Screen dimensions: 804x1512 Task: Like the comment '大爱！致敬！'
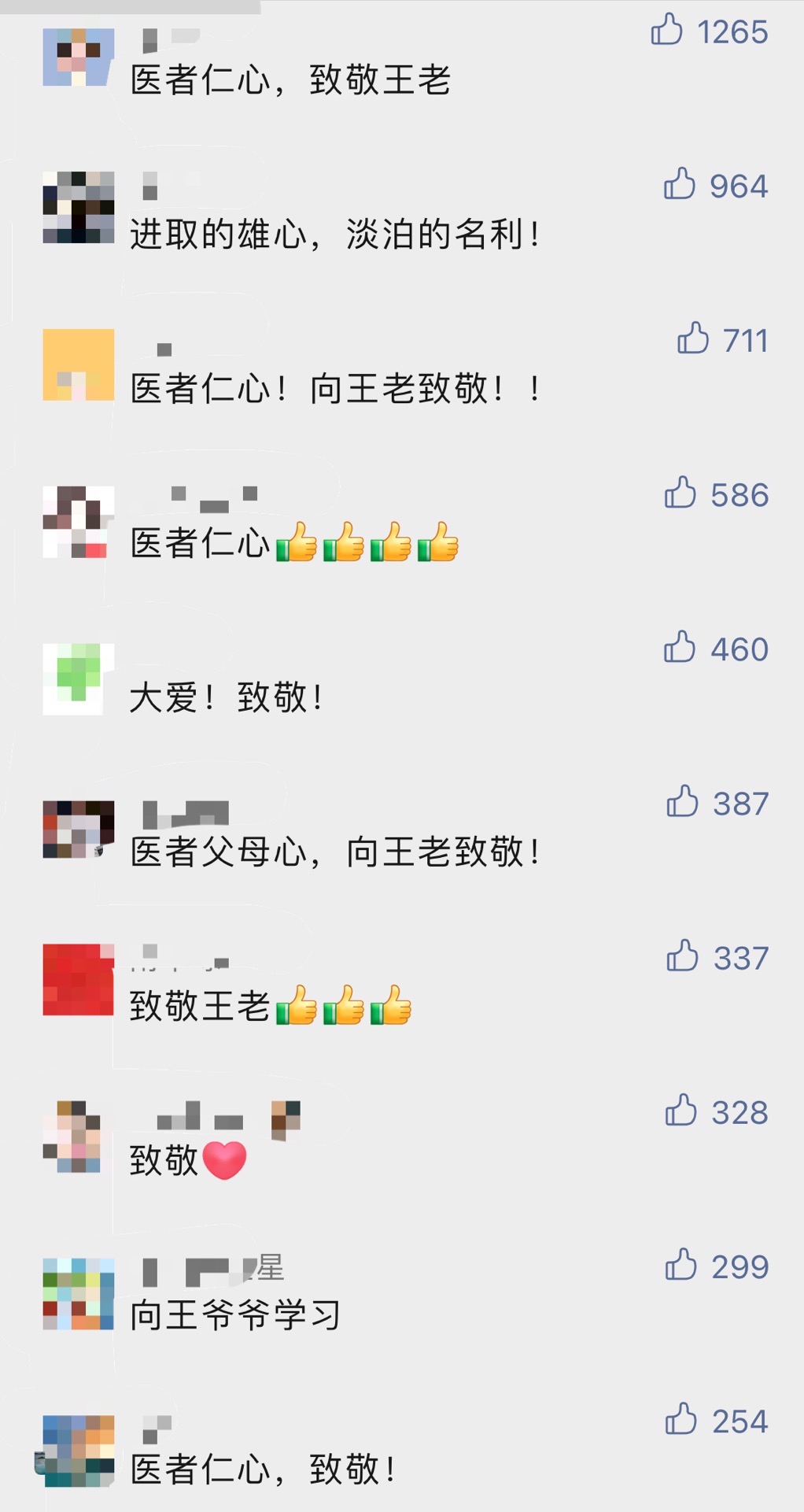point(680,647)
